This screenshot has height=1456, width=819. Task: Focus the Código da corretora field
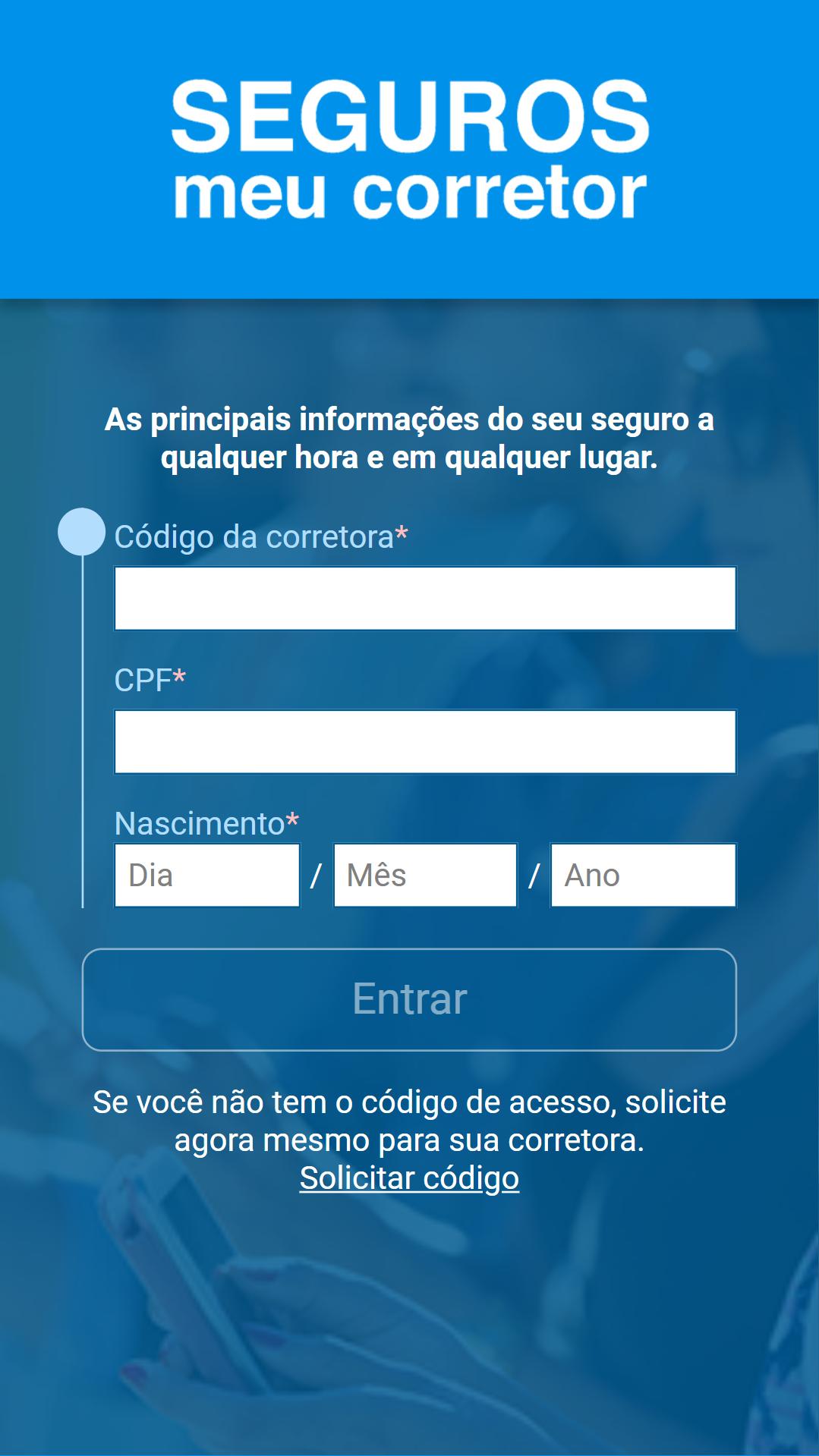point(425,598)
